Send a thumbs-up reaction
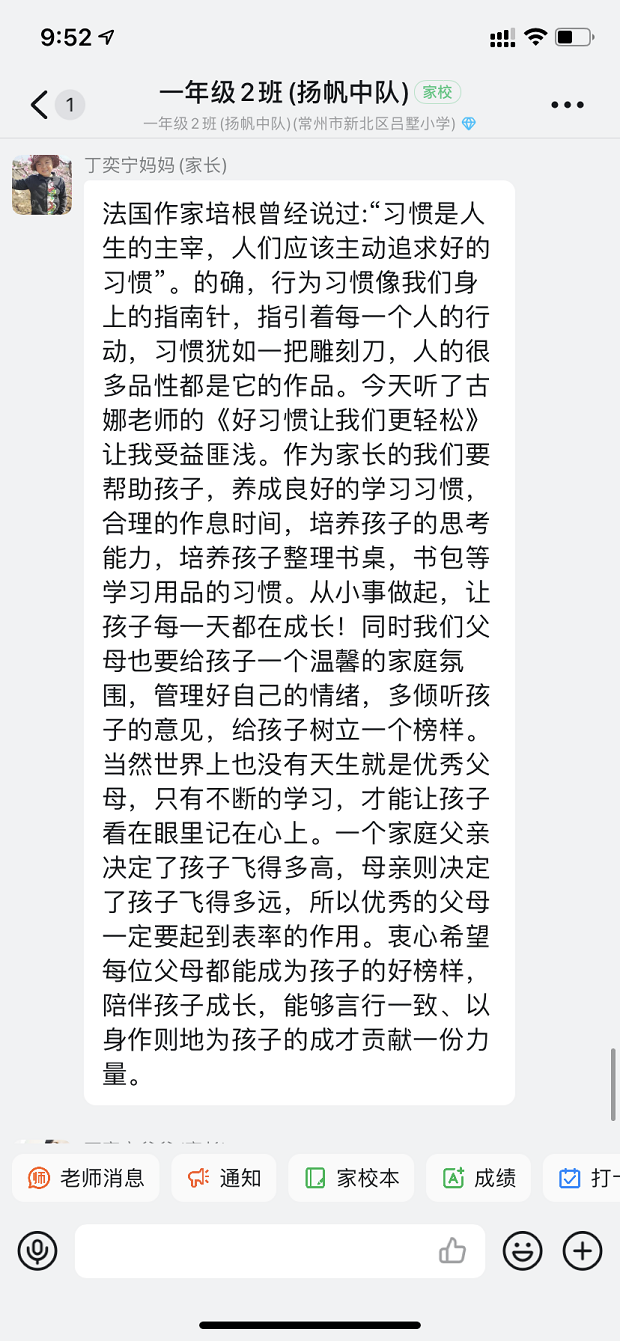Screen dimensions: 620x1341 [x=452, y=1251]
